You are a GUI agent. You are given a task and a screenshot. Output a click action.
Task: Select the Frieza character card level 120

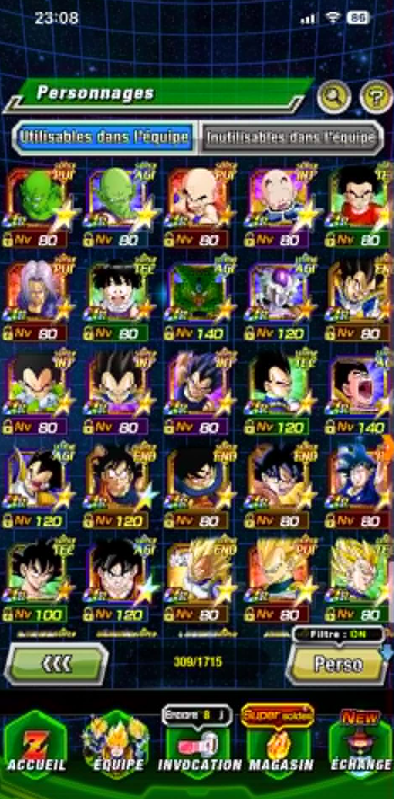tap(279, 300)
